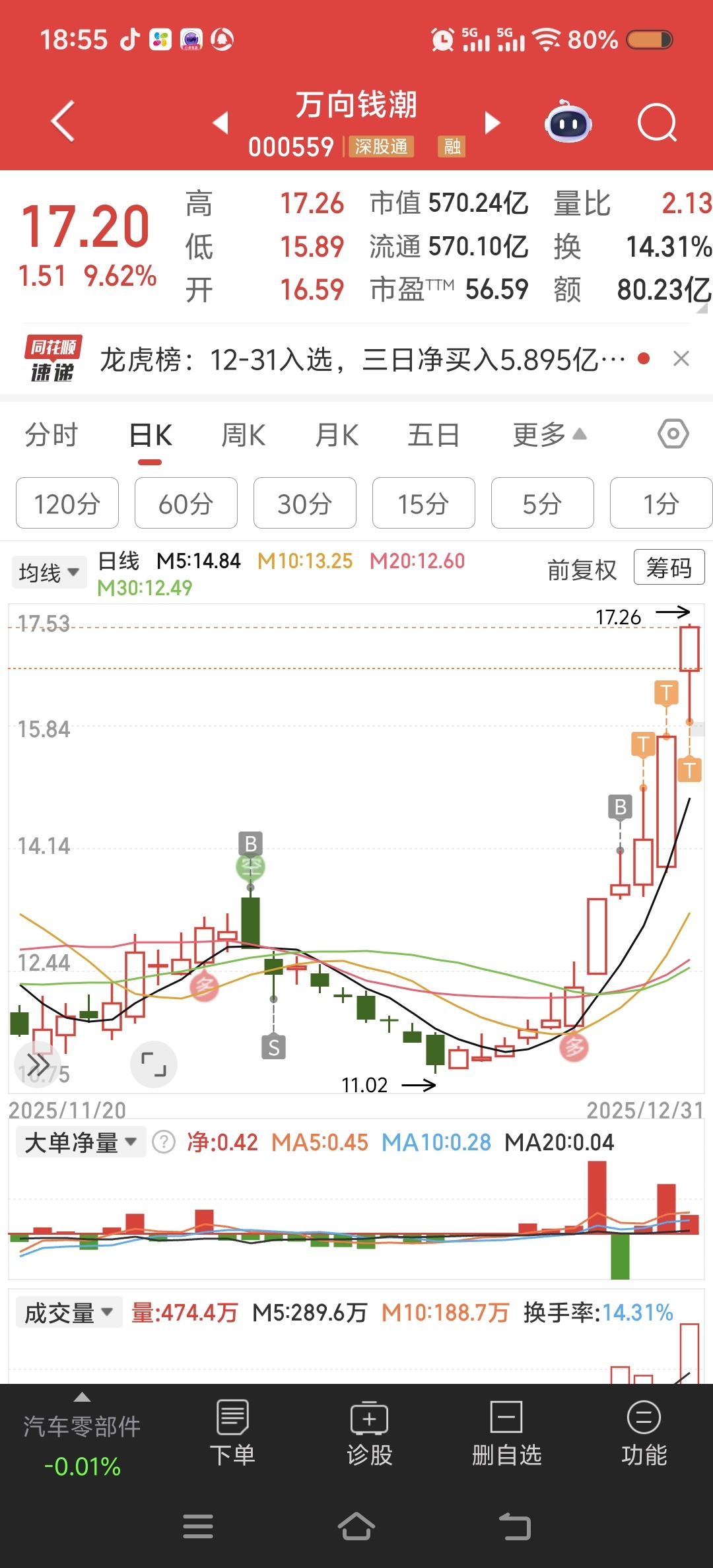Expand the 成交量 indicator dropdown
Viewport: 713px width, 1568px height.
click(x=69, y=1313)
